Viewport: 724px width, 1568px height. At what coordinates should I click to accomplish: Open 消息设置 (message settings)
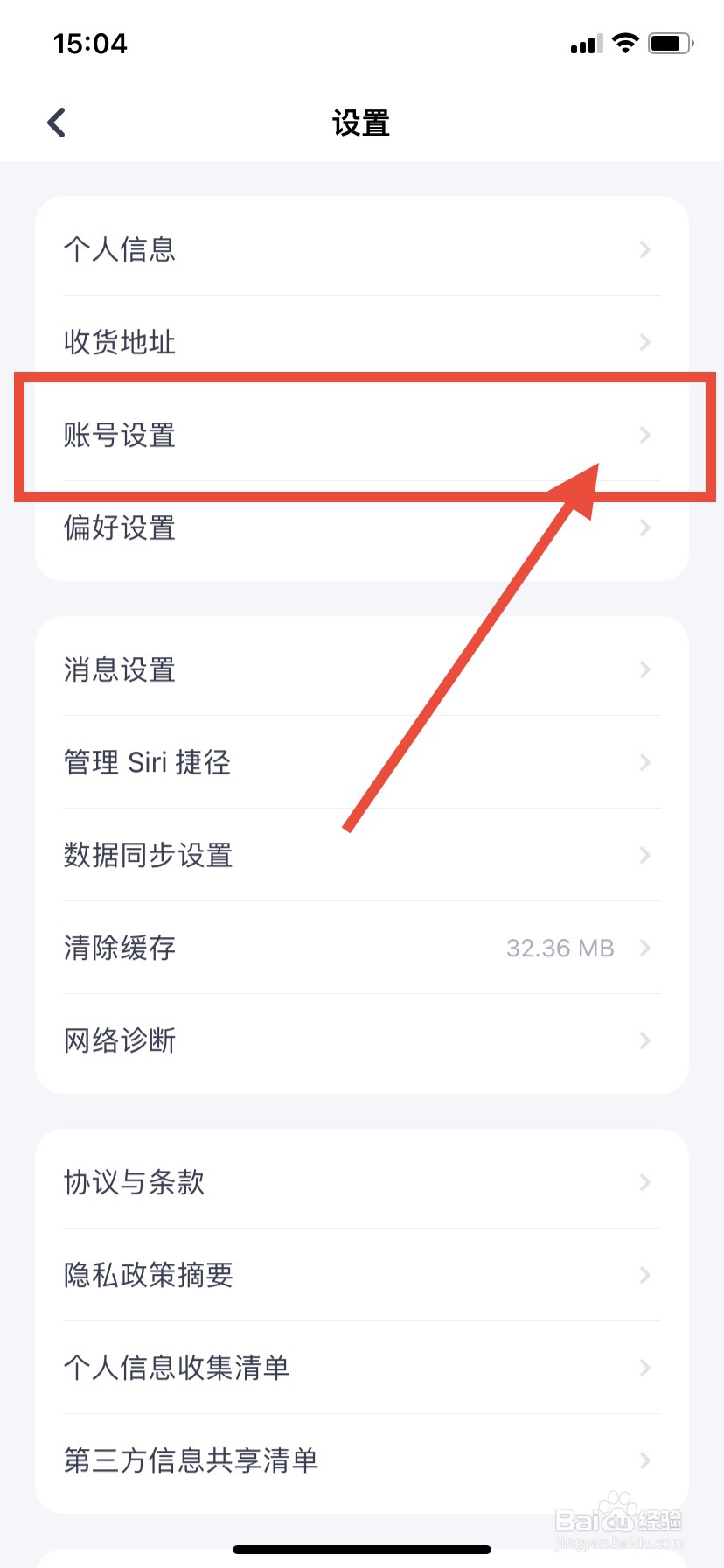(120, 669)
